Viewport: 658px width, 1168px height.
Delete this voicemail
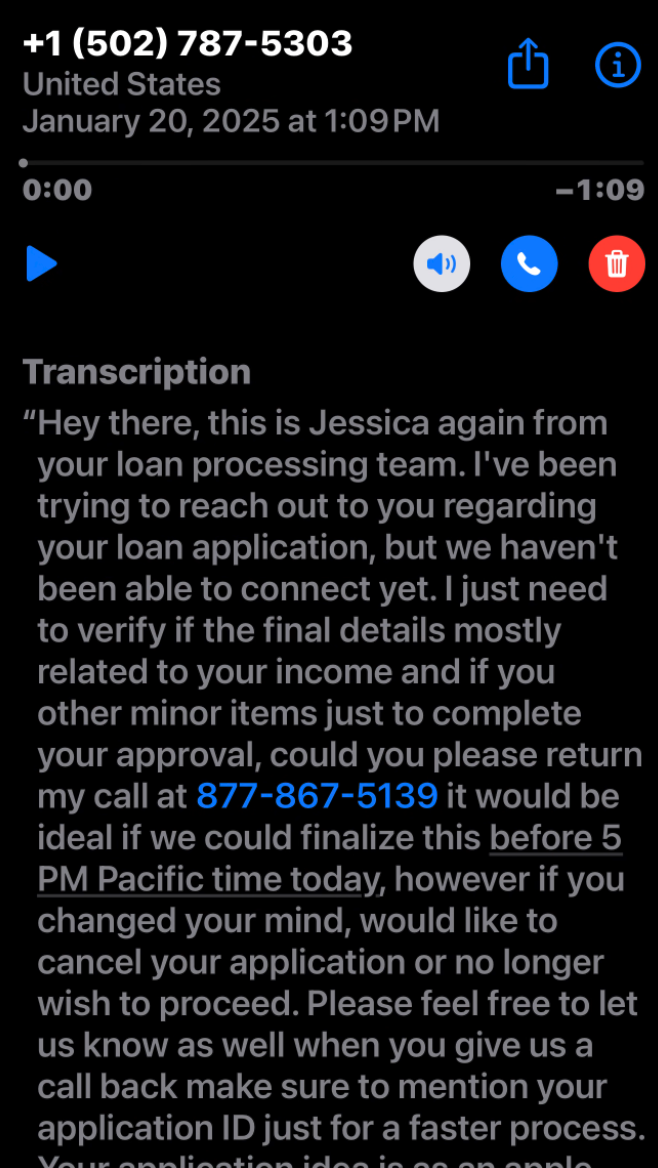[617, 265]
